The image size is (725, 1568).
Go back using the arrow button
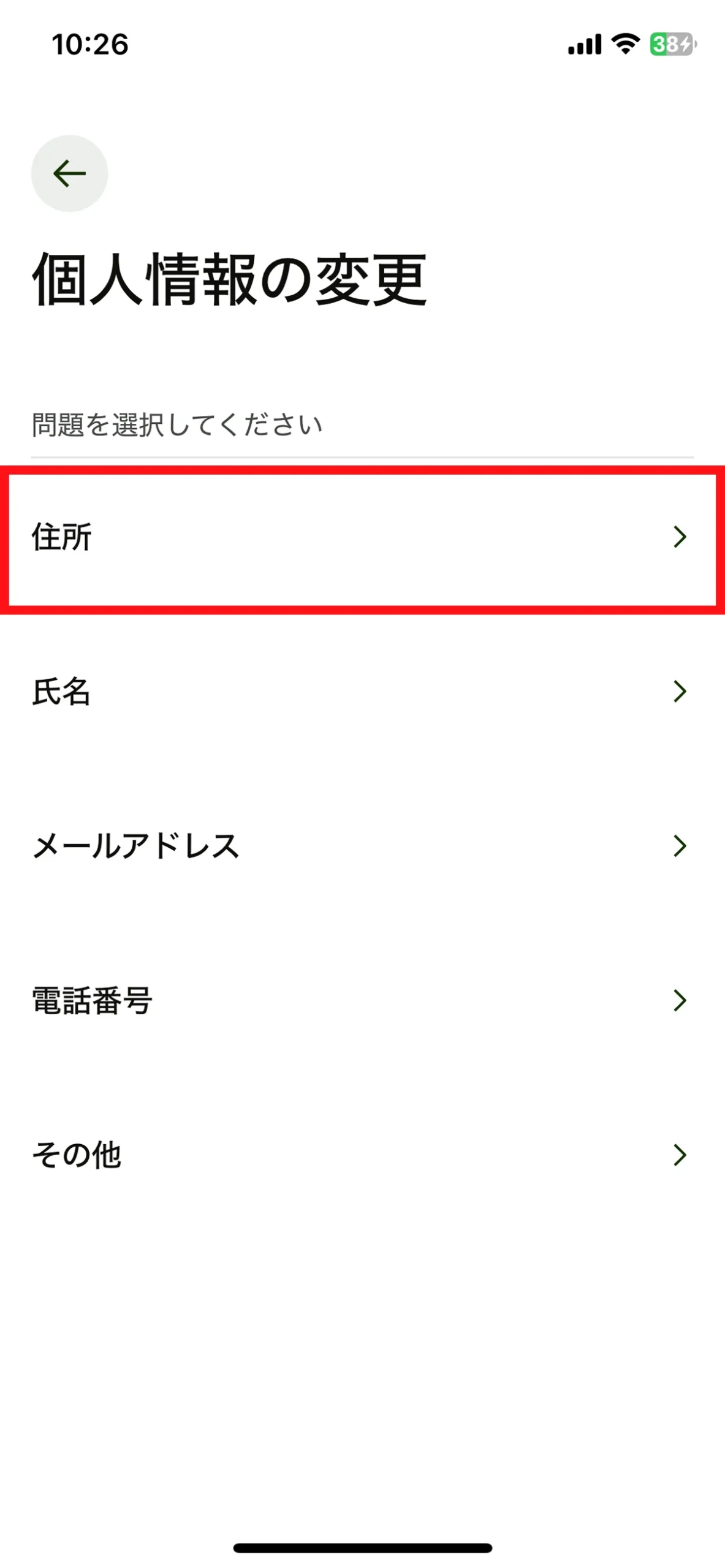pyautogui.click(x=69, y=173)
